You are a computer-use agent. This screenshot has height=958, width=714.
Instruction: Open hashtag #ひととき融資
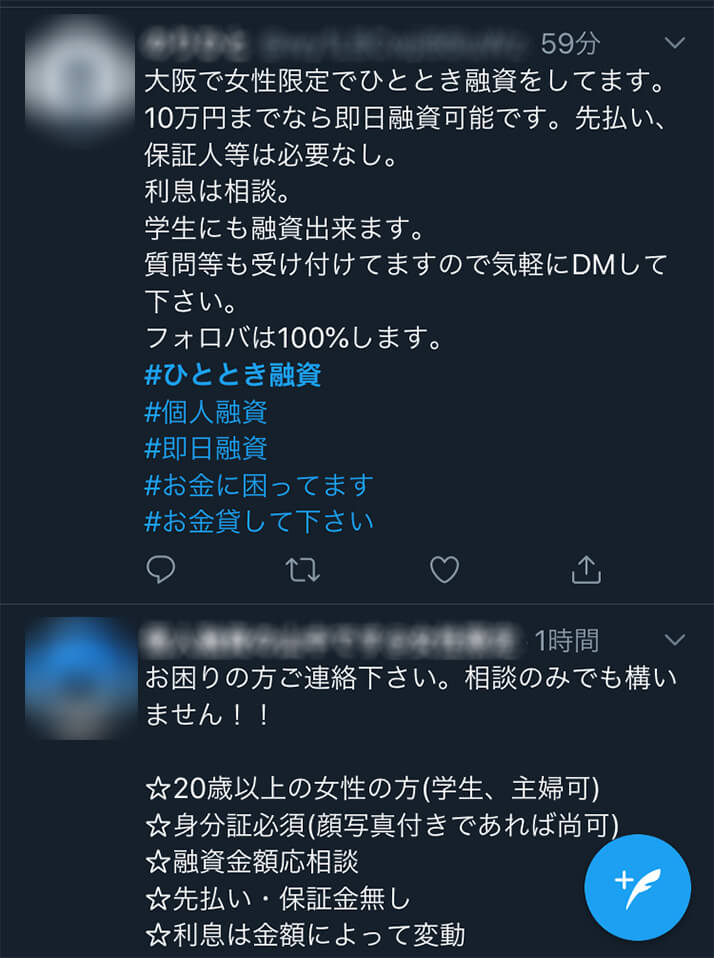point(233,375)
